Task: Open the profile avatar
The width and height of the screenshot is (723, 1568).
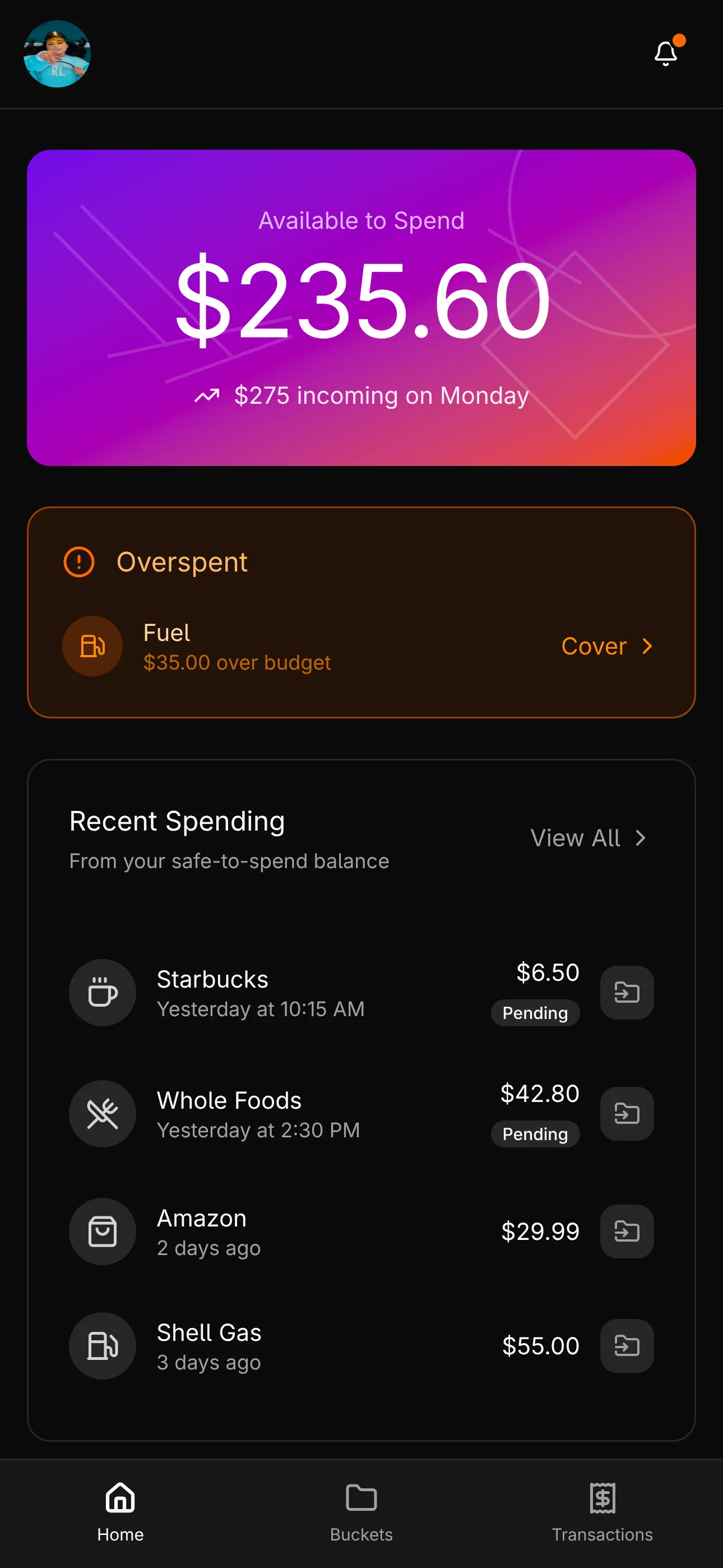Action: (57, 54)
